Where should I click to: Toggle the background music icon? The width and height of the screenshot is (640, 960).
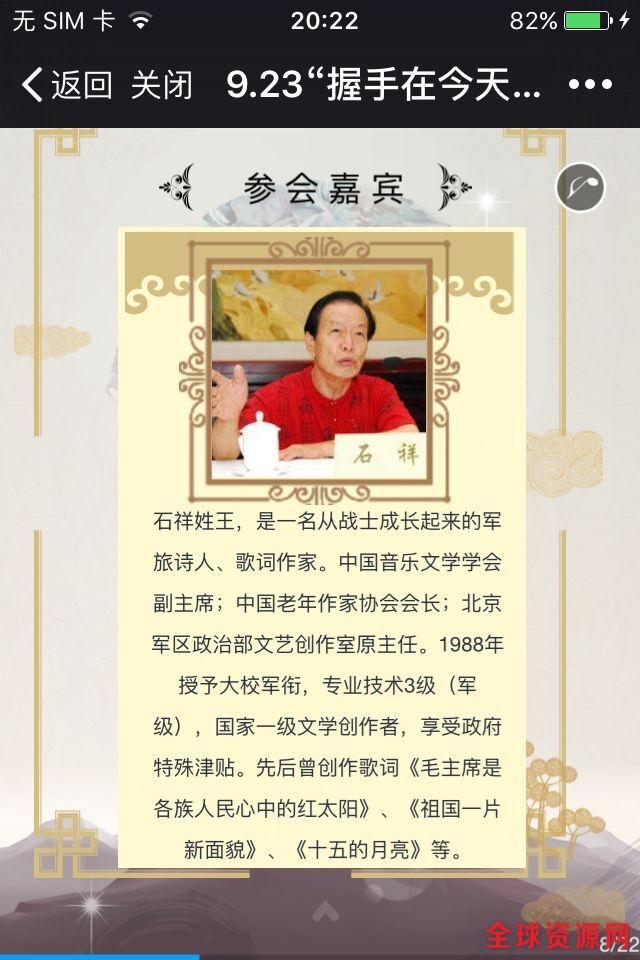(581, 187)
